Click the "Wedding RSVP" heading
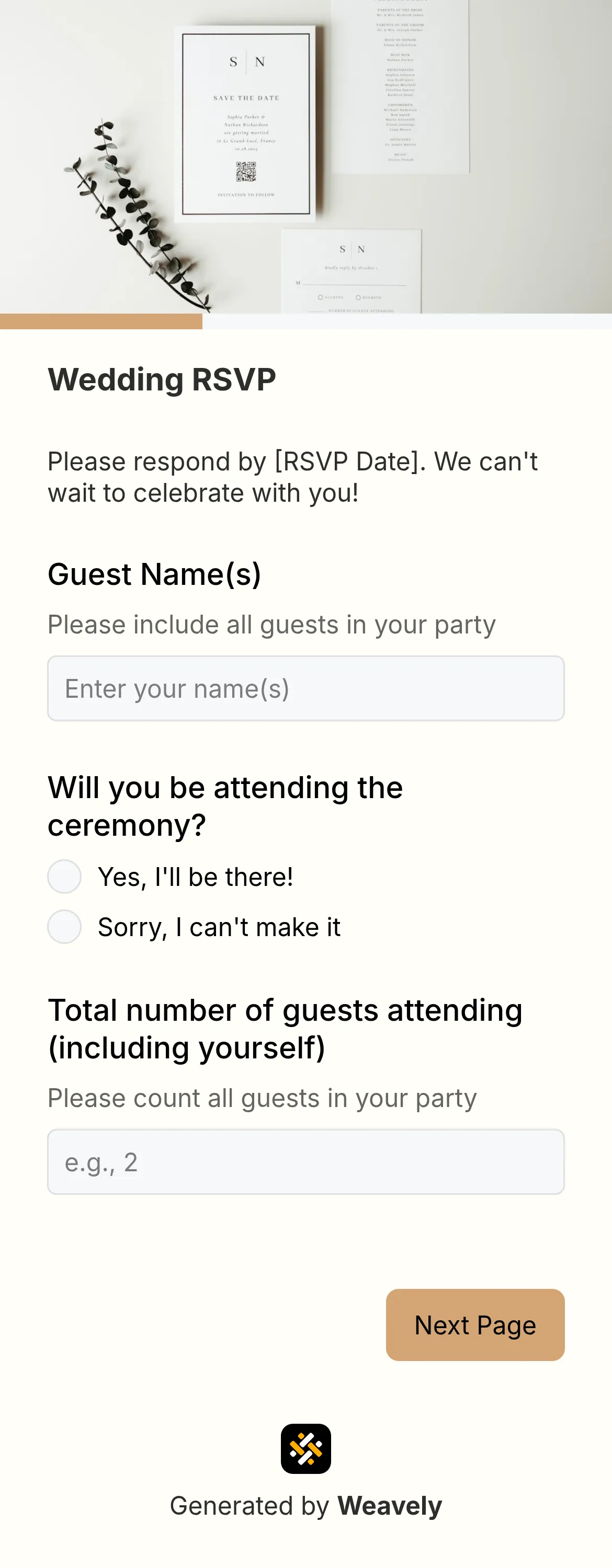This screenshot has height=1568, width=612. point(162,378)
